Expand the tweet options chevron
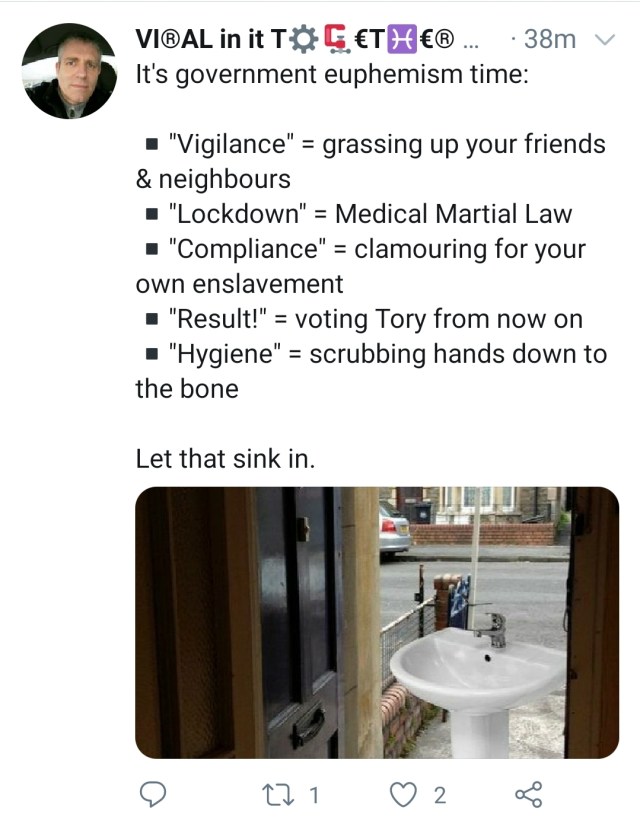This screenshot has width=640, height=827. point(605,40)
